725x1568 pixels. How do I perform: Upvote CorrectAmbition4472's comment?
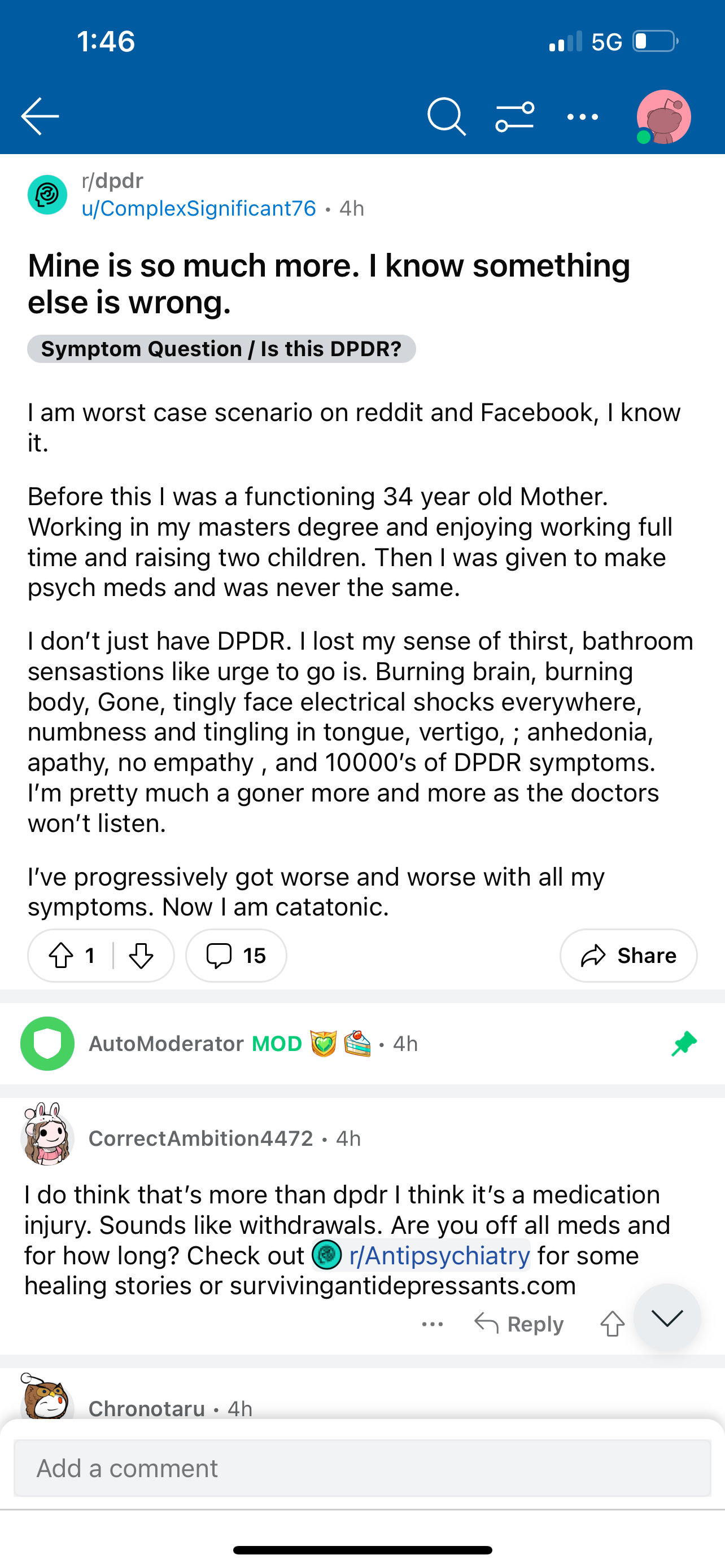613,1324
